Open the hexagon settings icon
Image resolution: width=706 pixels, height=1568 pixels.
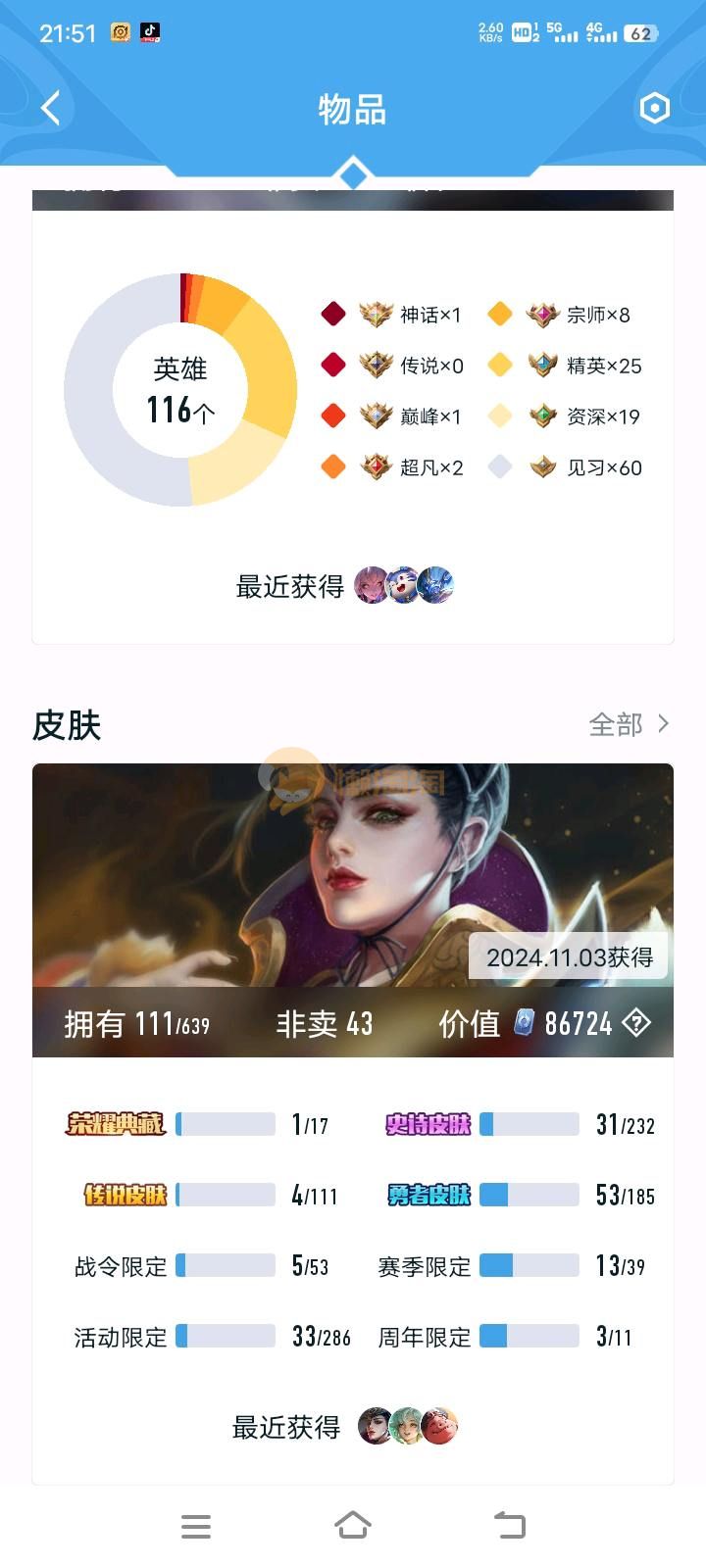[654, 108]
